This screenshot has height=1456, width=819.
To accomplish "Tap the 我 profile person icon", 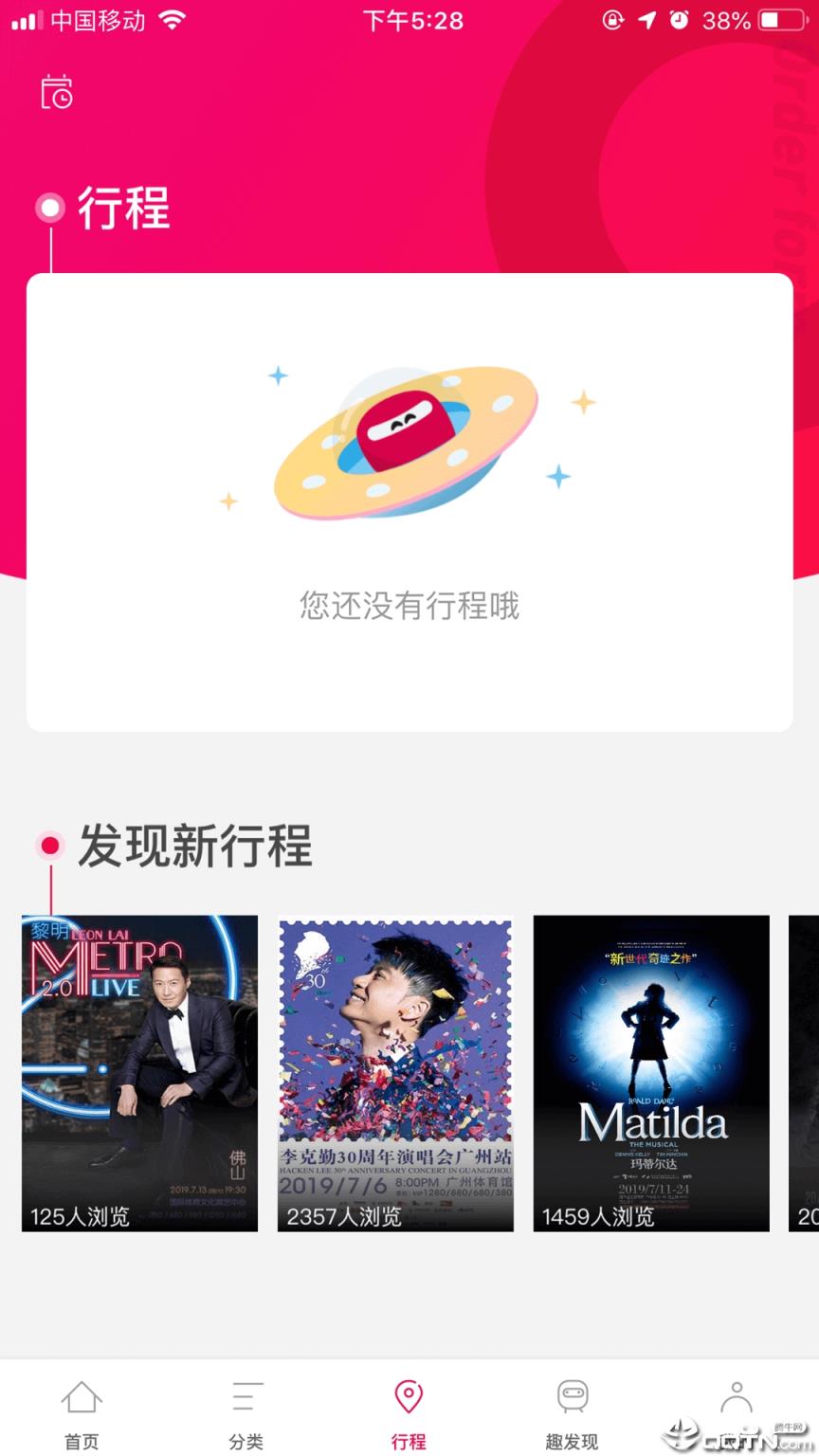I will (737, 1397).
